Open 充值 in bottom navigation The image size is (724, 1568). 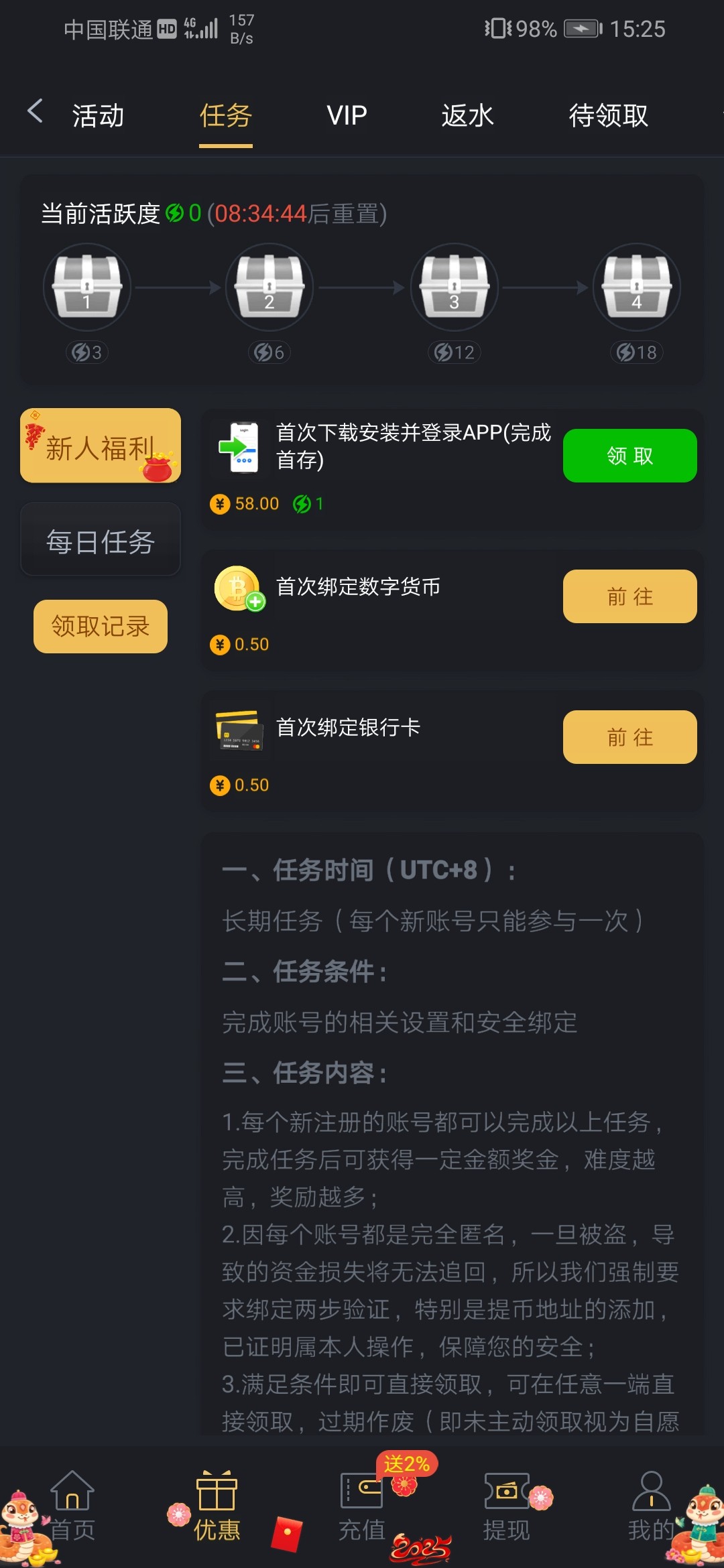(362, 1508)
